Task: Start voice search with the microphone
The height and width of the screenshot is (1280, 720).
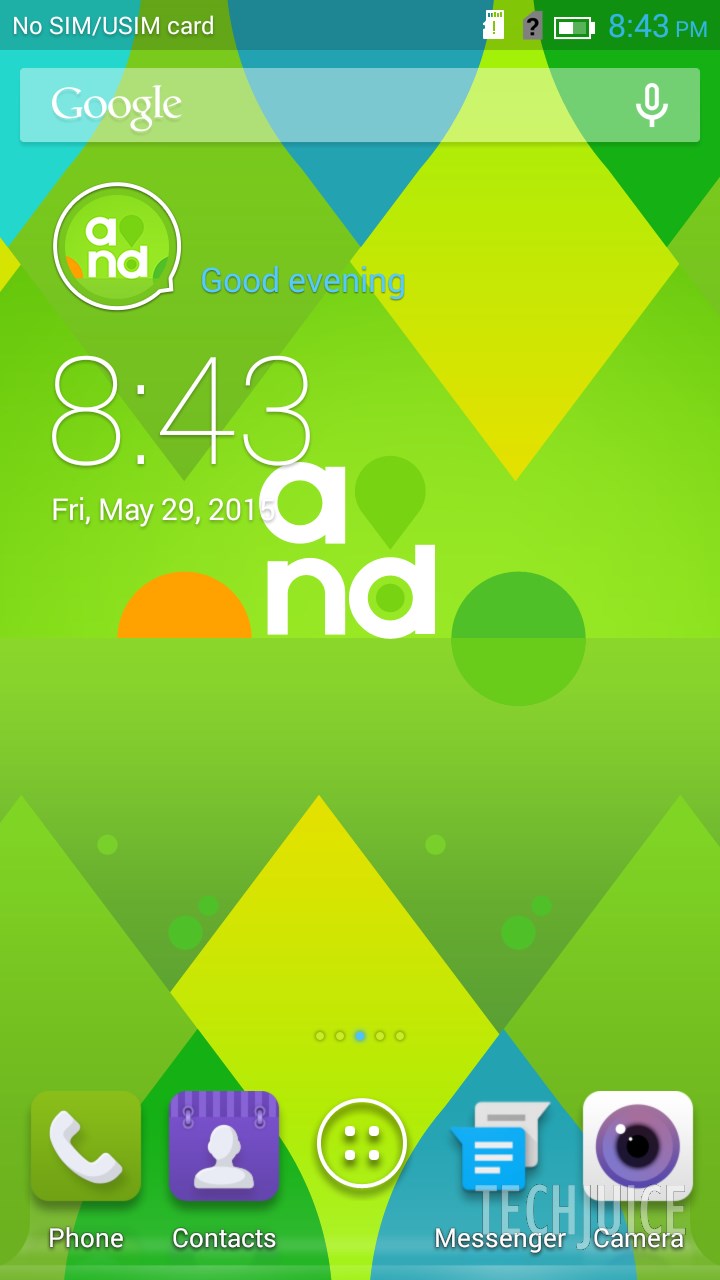Action: point(652,105)
